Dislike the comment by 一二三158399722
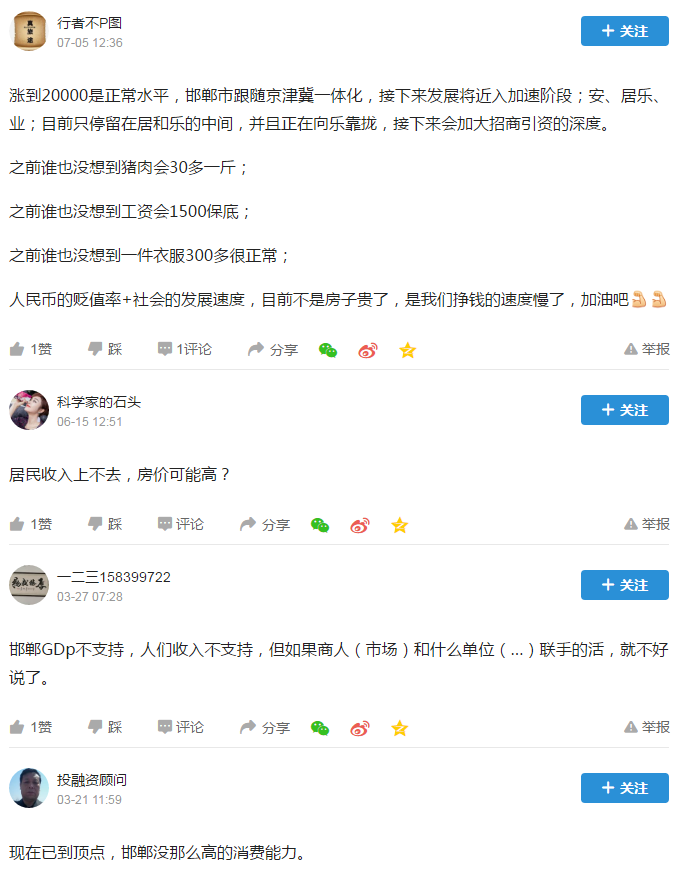Viewport: 686px width, 870px height. pos(105,727)
